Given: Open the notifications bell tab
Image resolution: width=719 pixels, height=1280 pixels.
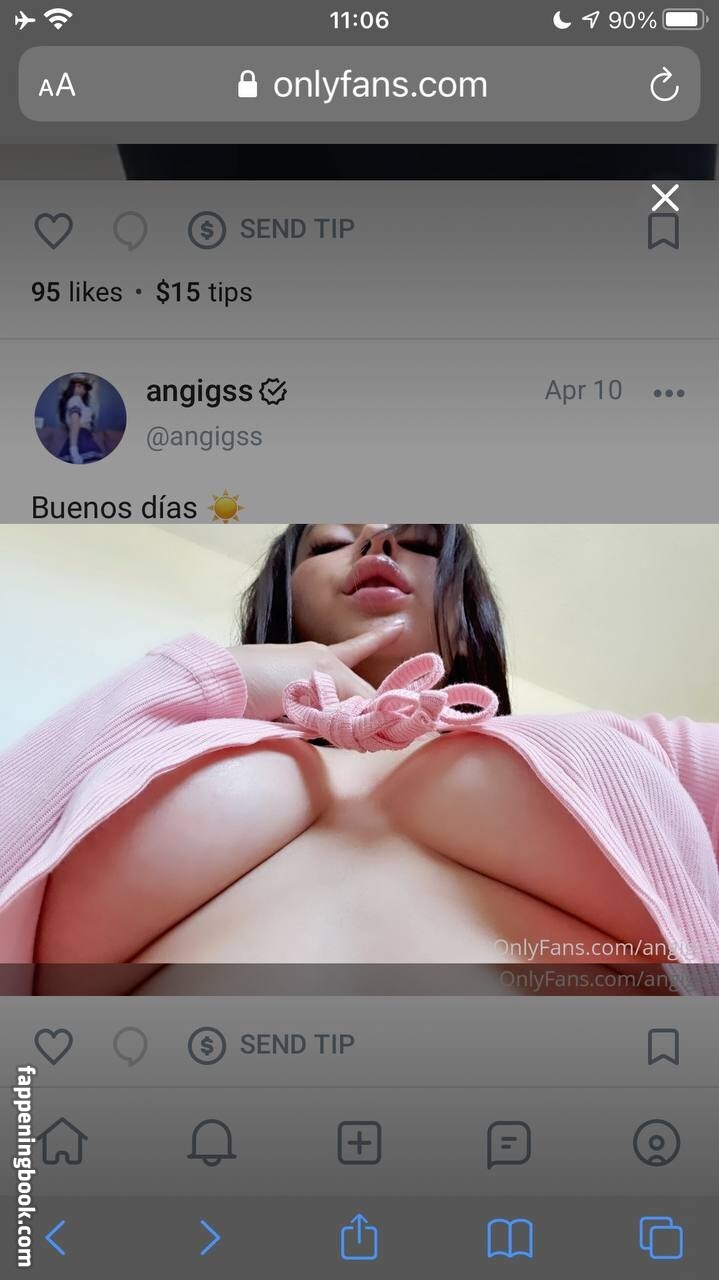Looking at the screenshot, I should [x=211, y=1142].
